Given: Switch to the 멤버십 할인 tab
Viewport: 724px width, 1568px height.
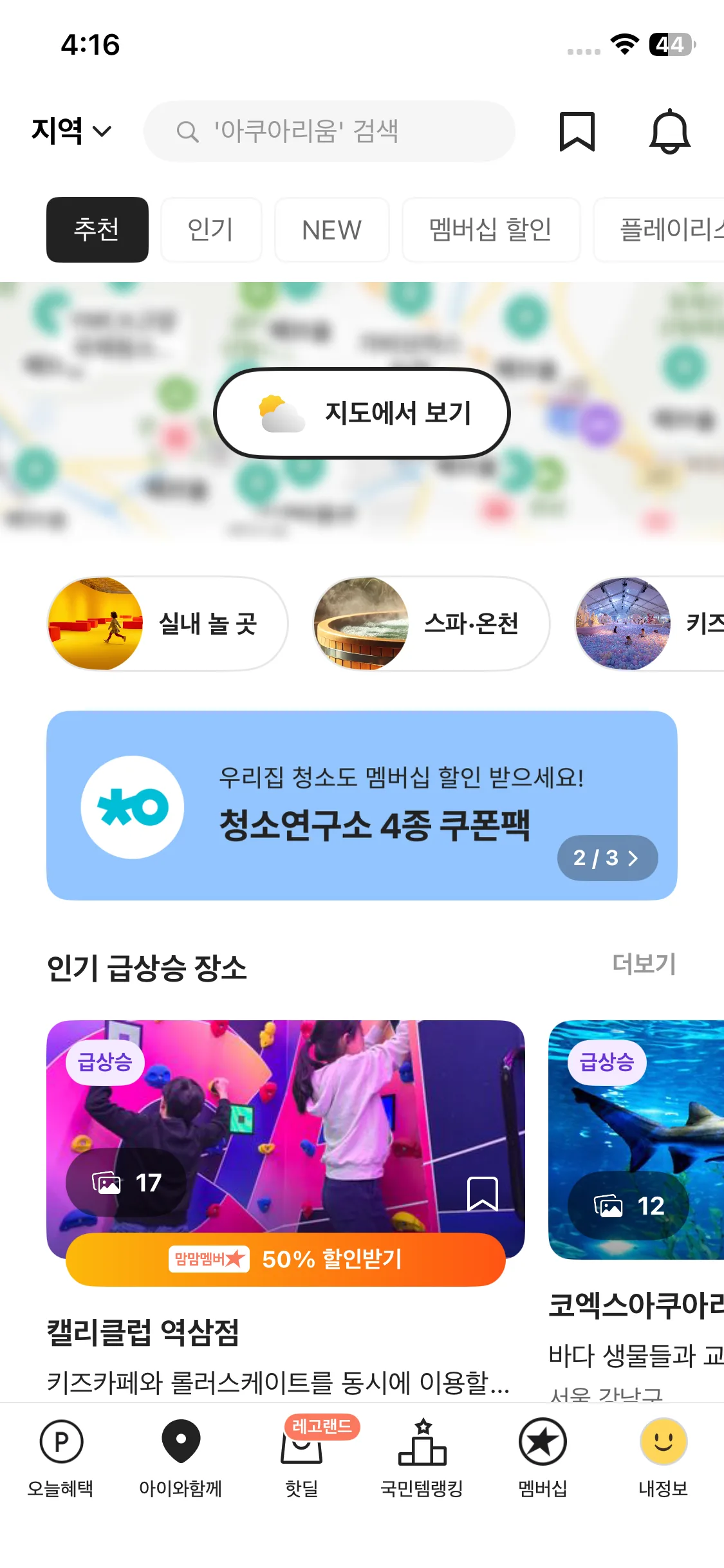Looking at the screenshot, I should (490, 230).
